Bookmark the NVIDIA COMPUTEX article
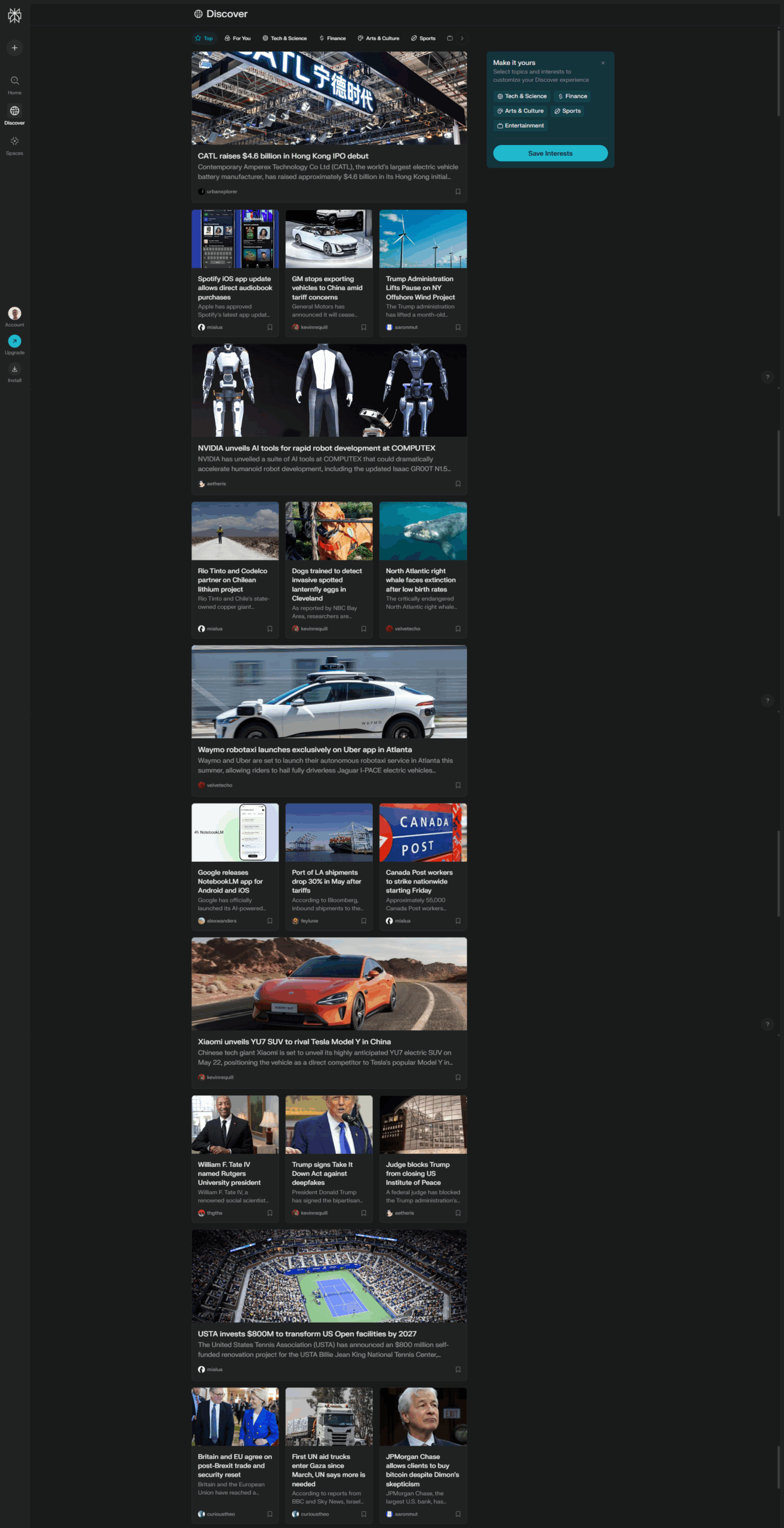The height and width of the screenshot is (1528, 784). (458, 484)
